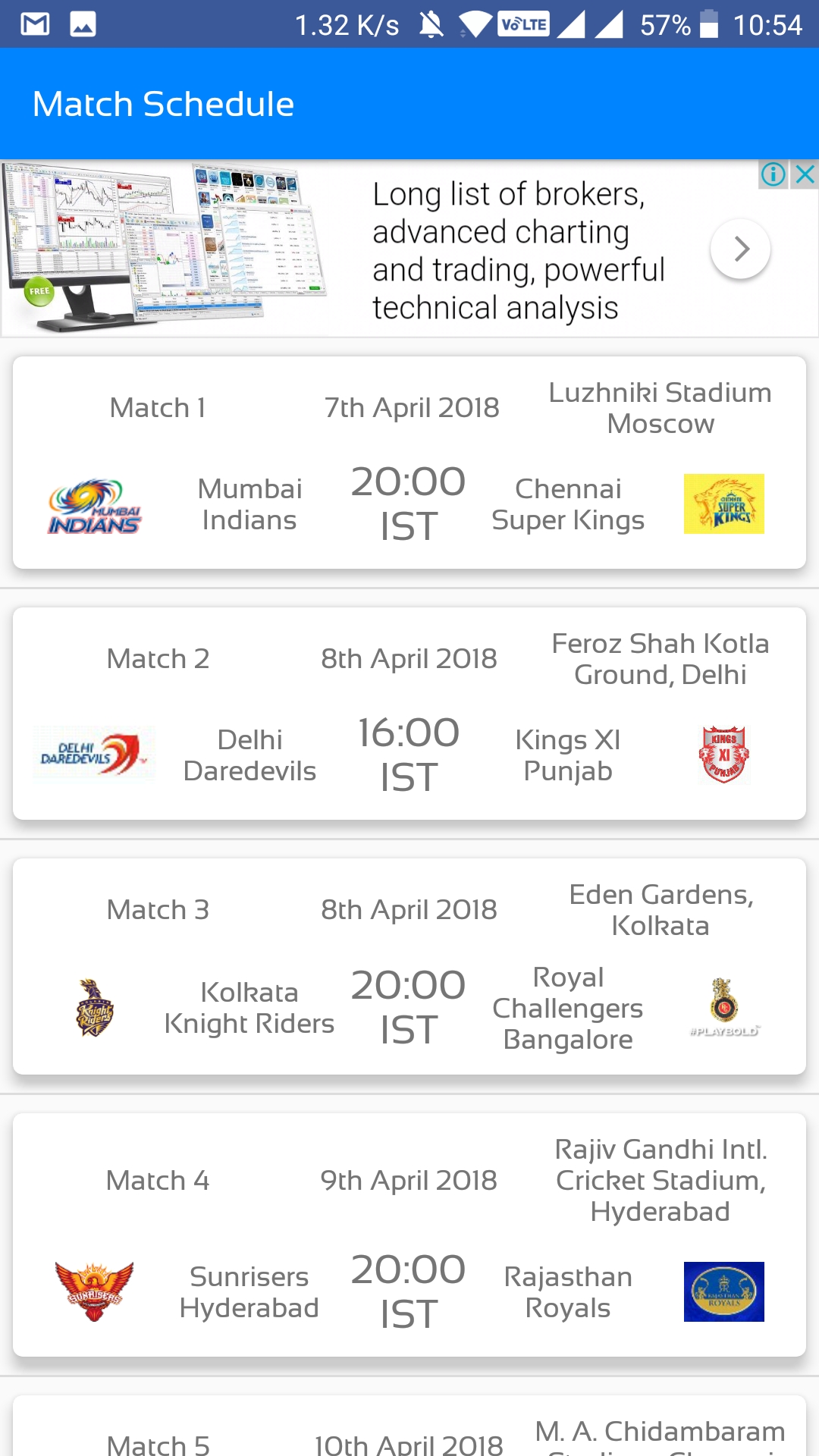819x1456 pixels.
Task: Tap the screenshot notification icon
Action: click(x=82, y=23)
